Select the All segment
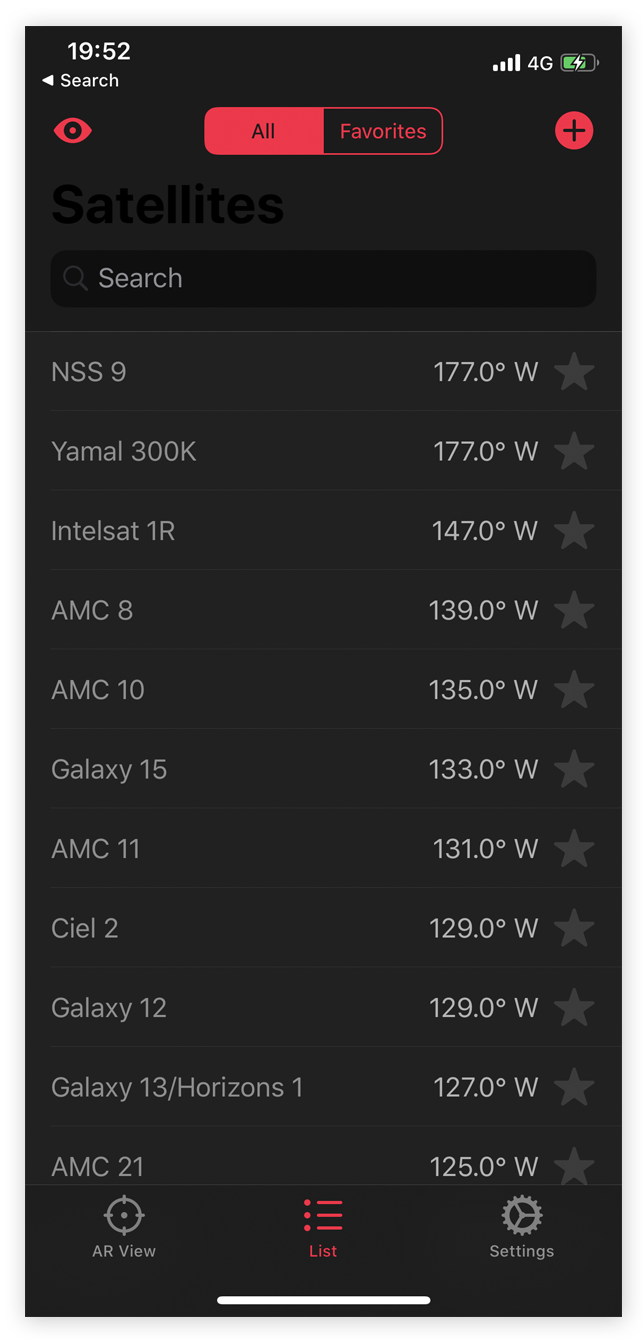Screen dimensions: 643x1344 coord(264,131)
